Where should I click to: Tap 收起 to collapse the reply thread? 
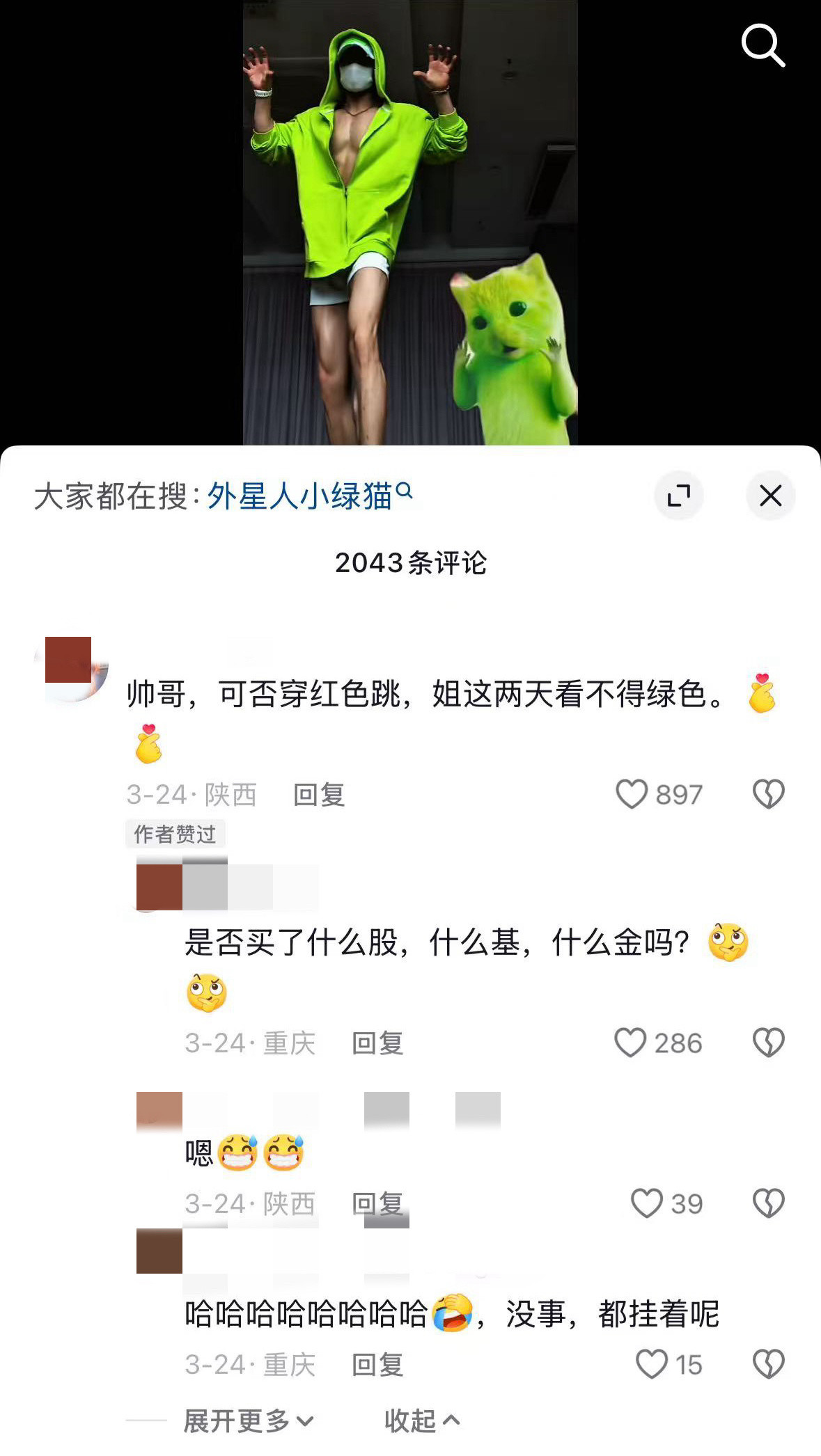[x=416, y=1418]
